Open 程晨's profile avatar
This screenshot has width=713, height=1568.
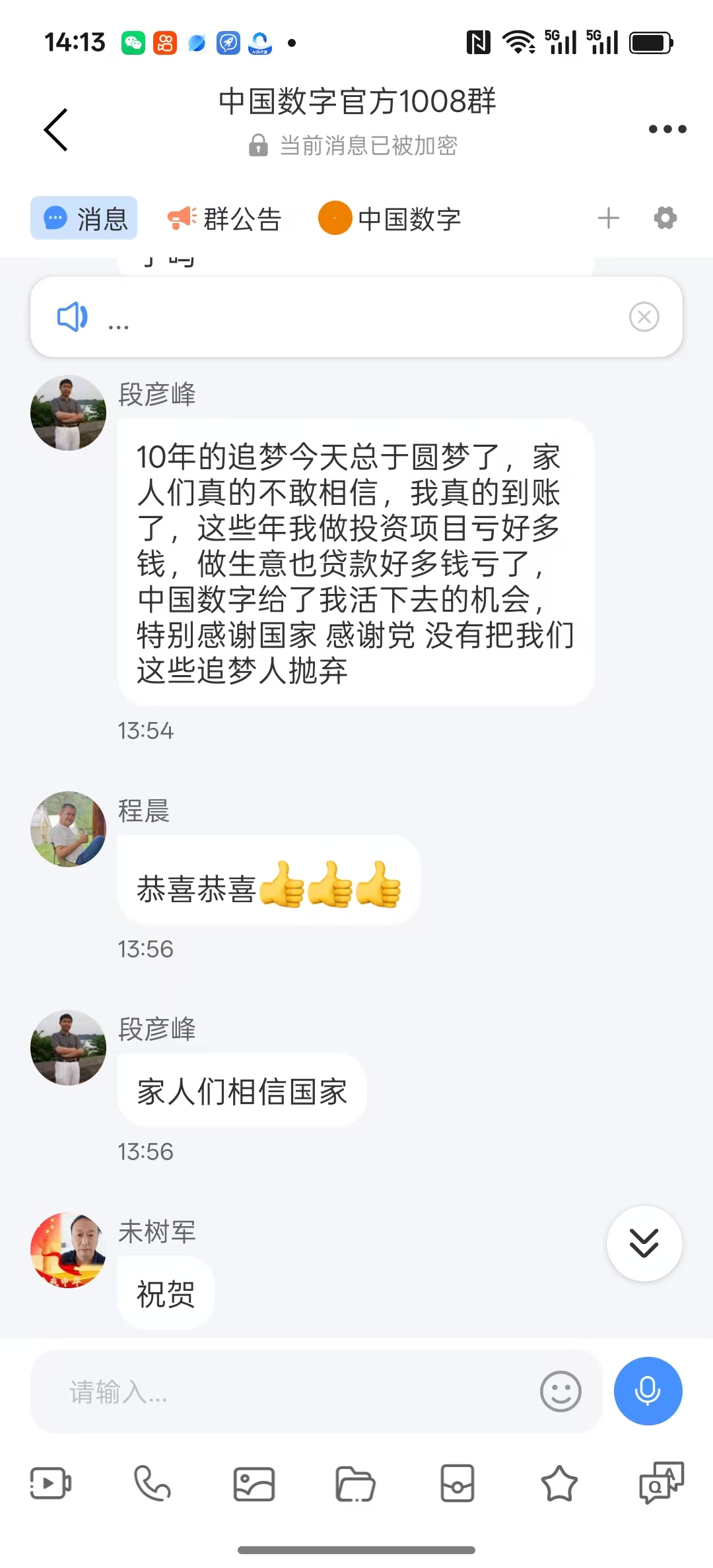pyautogui.click(x=68, y=829)
